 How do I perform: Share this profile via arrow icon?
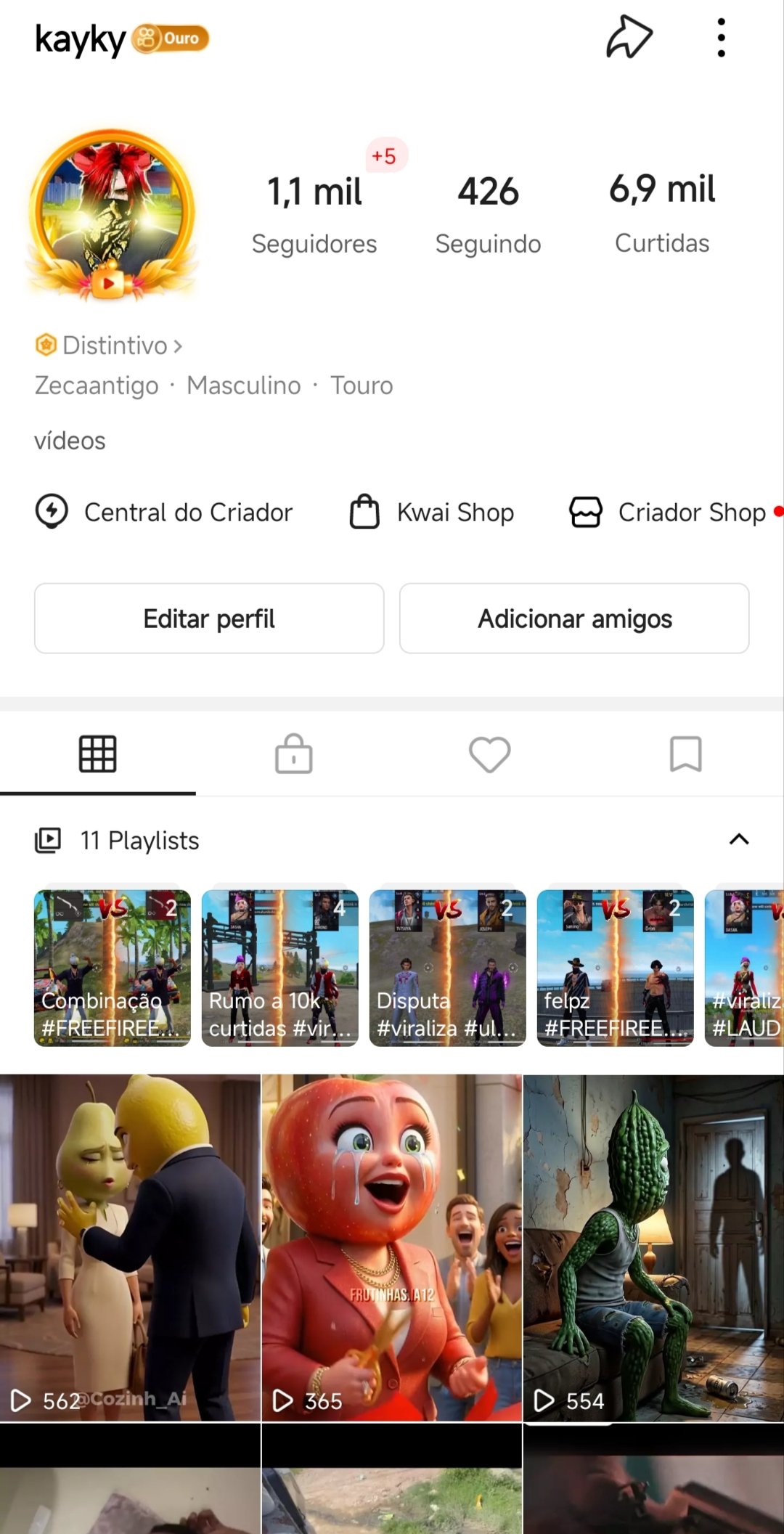coord(629,37)
